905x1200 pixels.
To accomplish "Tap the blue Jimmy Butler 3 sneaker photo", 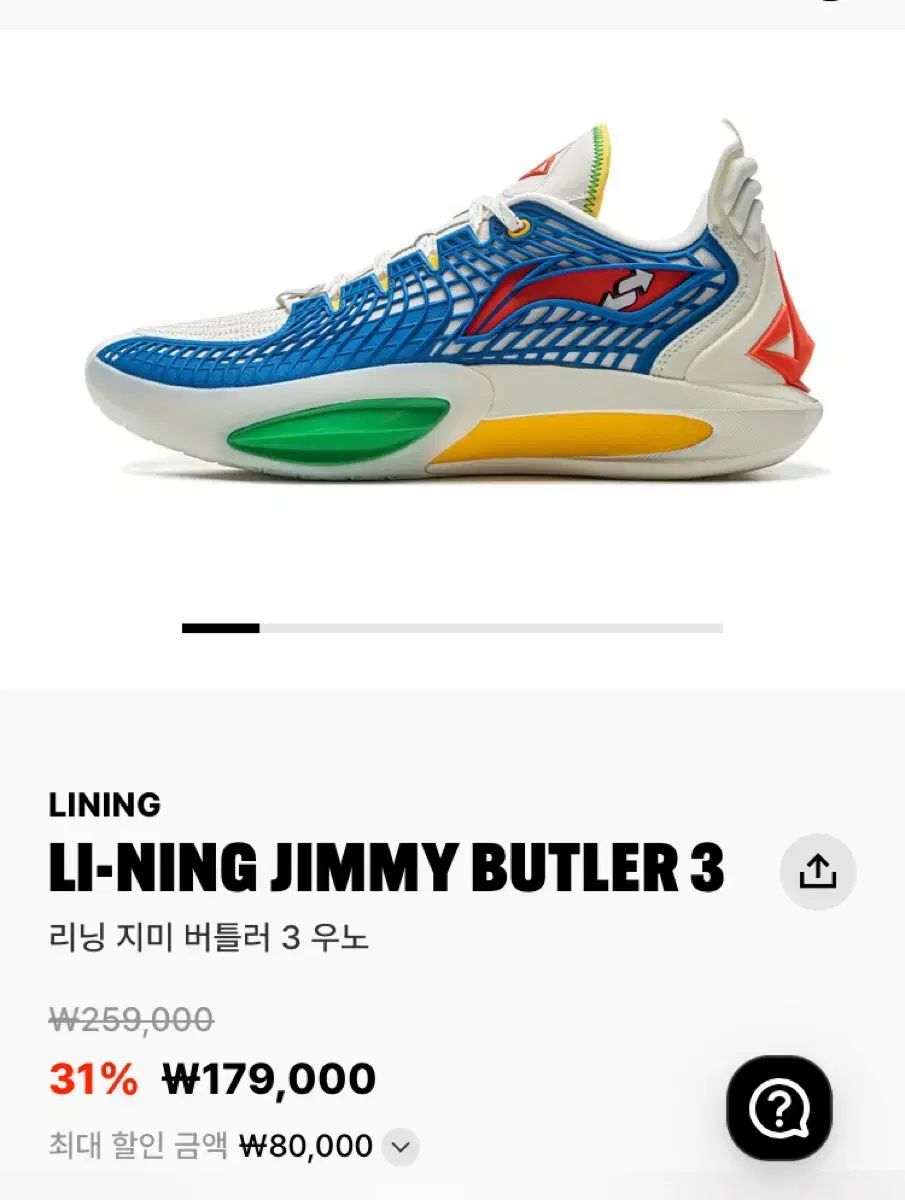I will pos(452,300).
